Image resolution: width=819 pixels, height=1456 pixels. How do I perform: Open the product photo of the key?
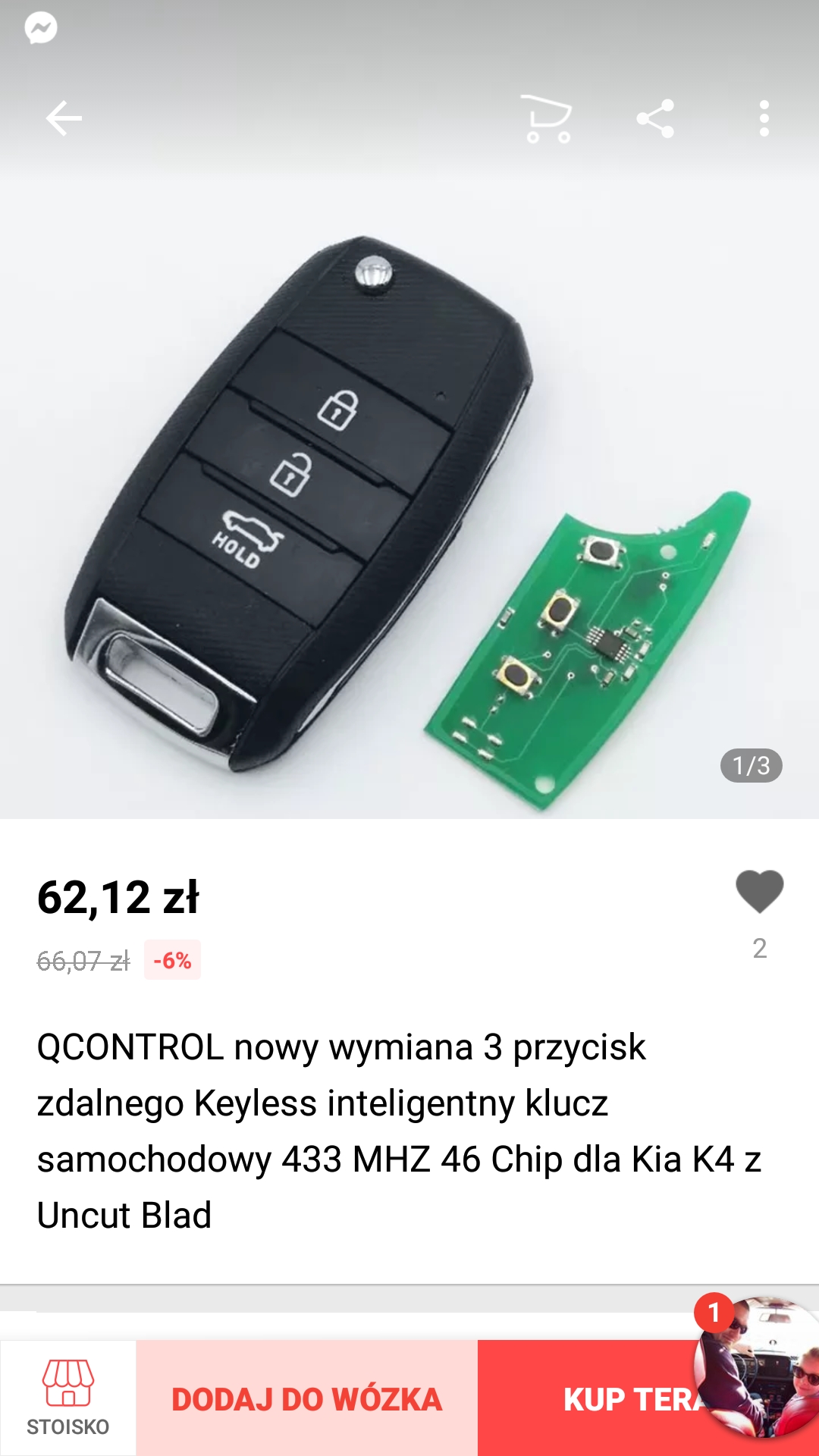(x=409, y=500)
